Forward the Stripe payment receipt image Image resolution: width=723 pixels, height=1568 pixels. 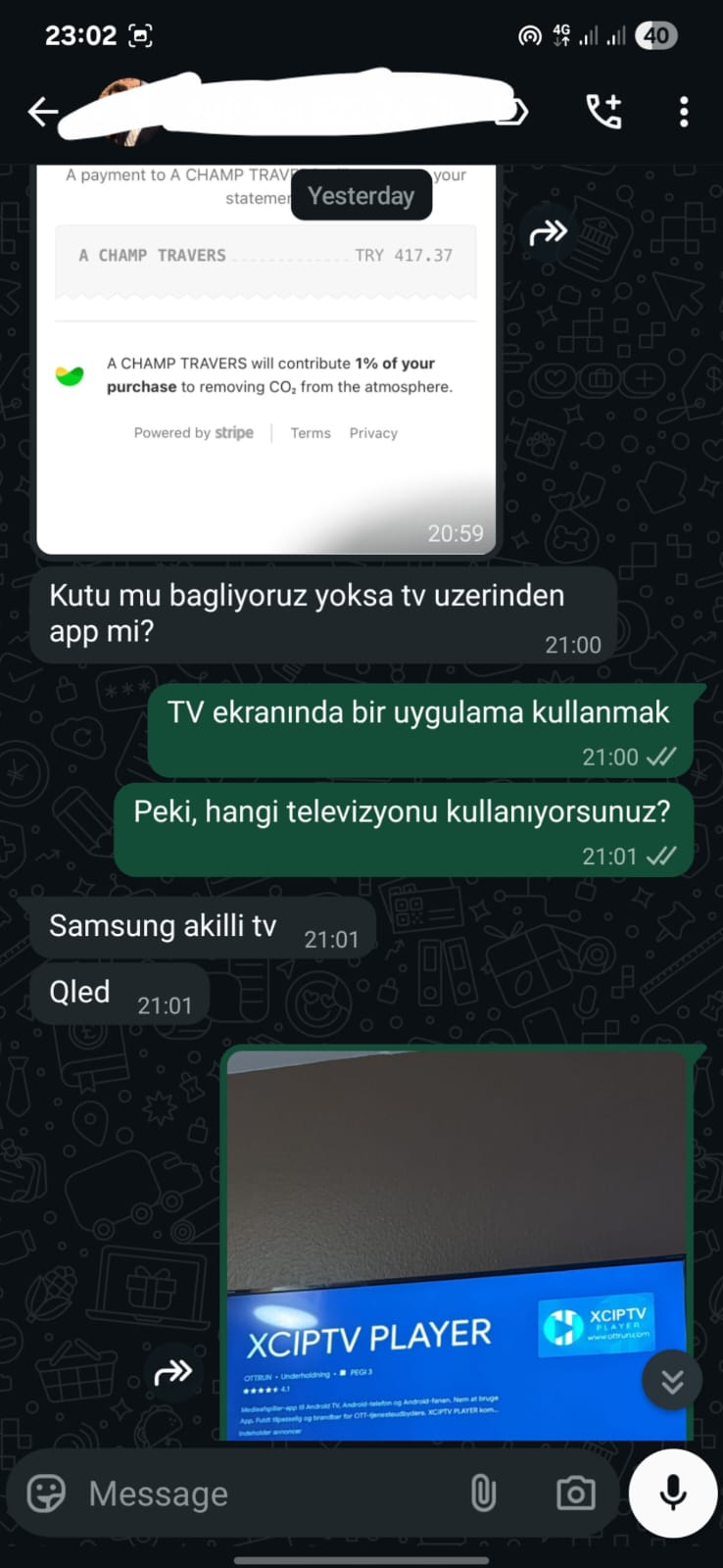[548, 232]
